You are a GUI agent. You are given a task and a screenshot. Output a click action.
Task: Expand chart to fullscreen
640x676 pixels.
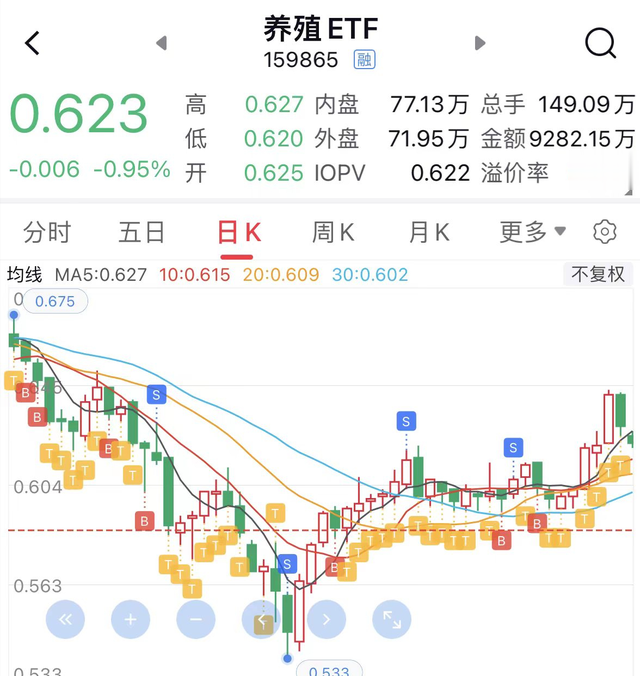[392, 619]
